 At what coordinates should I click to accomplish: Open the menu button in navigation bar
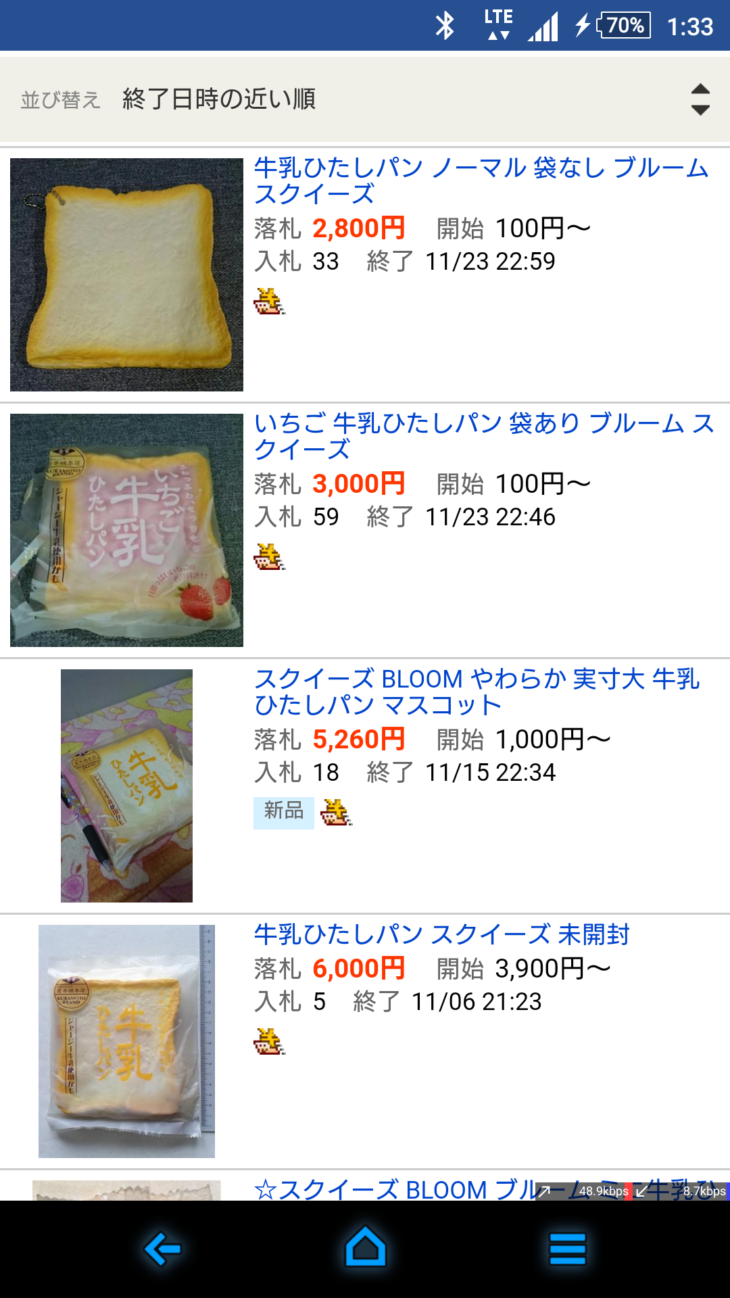tap(567, 1248)
